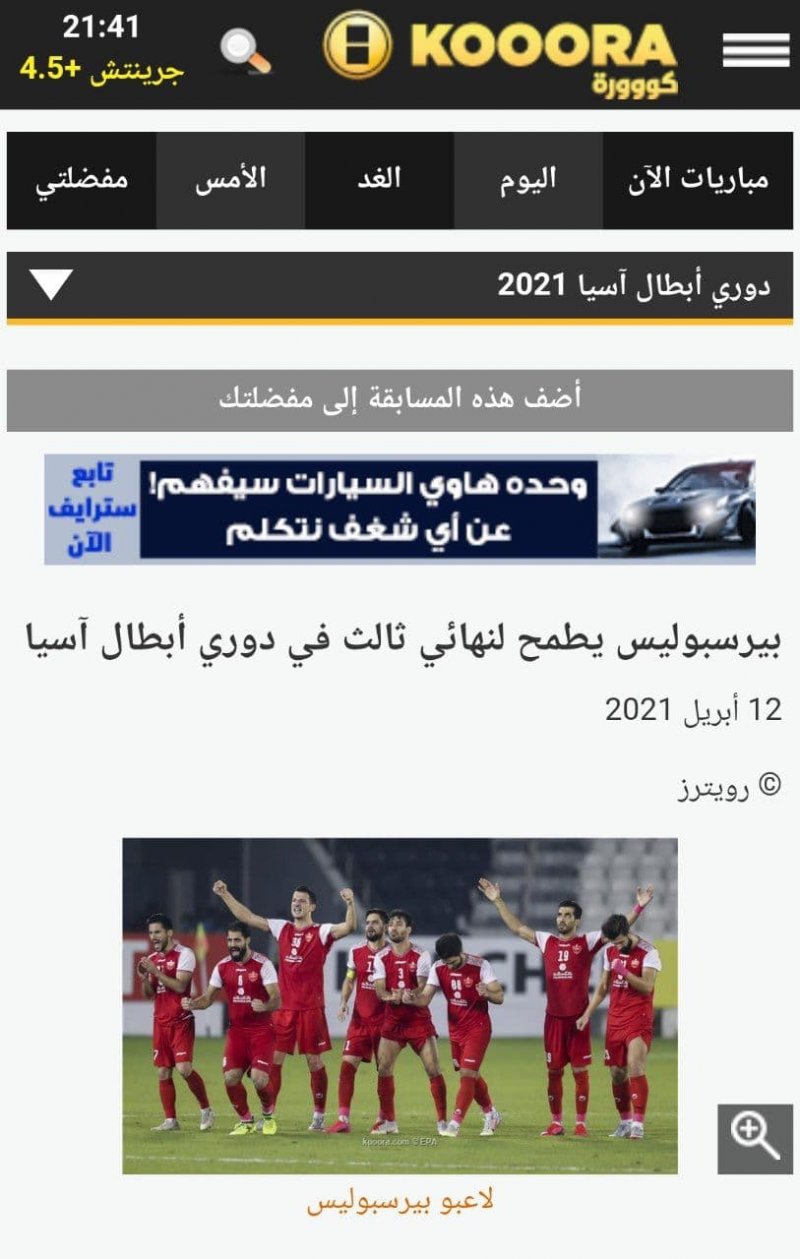This screenshot has width=800, height=1259.
Task: Go to Kooora home via logo
Action: [500, 50]
